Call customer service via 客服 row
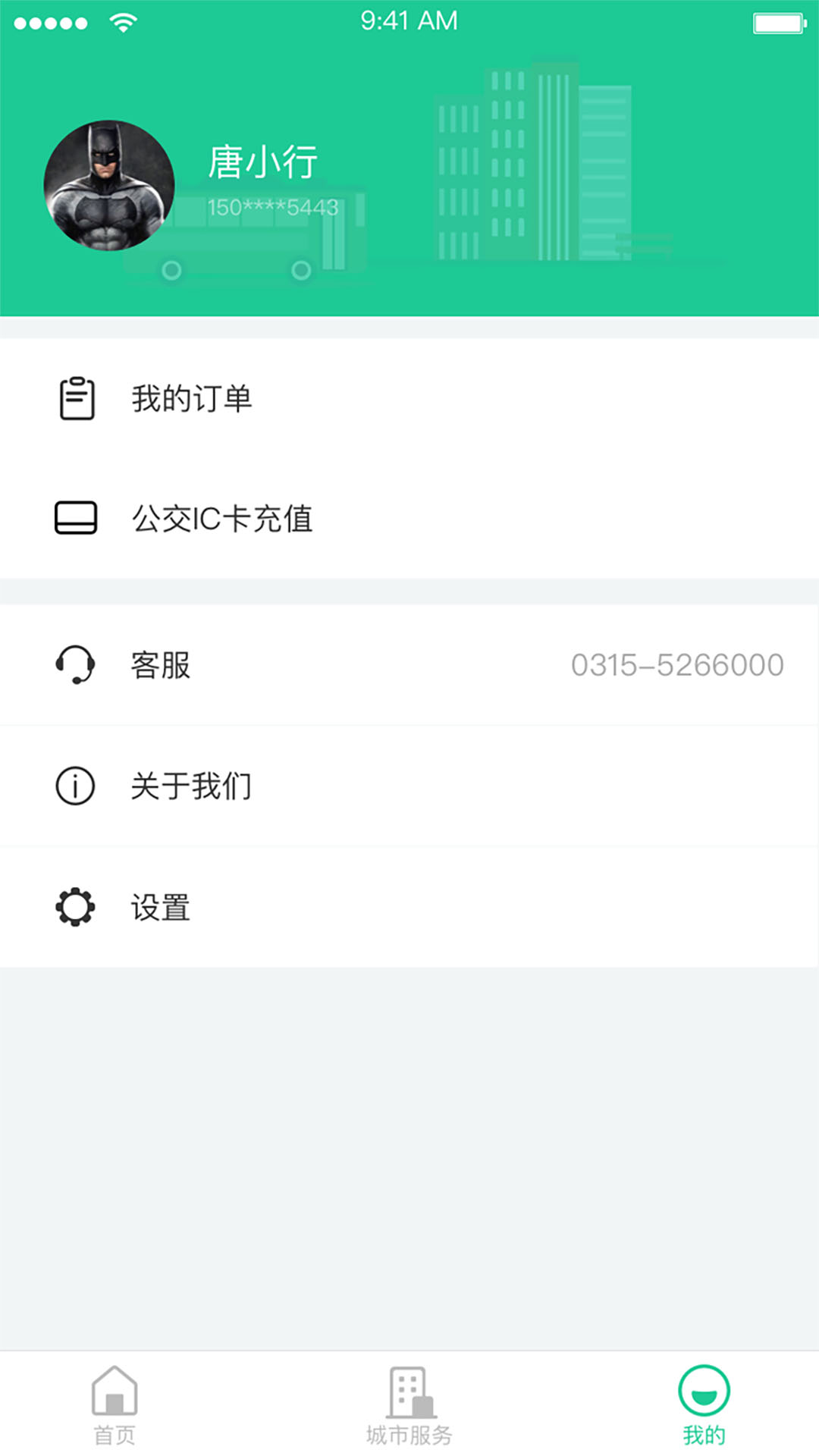The width and height of the screenshot is (819, 1456). (409, 665)
